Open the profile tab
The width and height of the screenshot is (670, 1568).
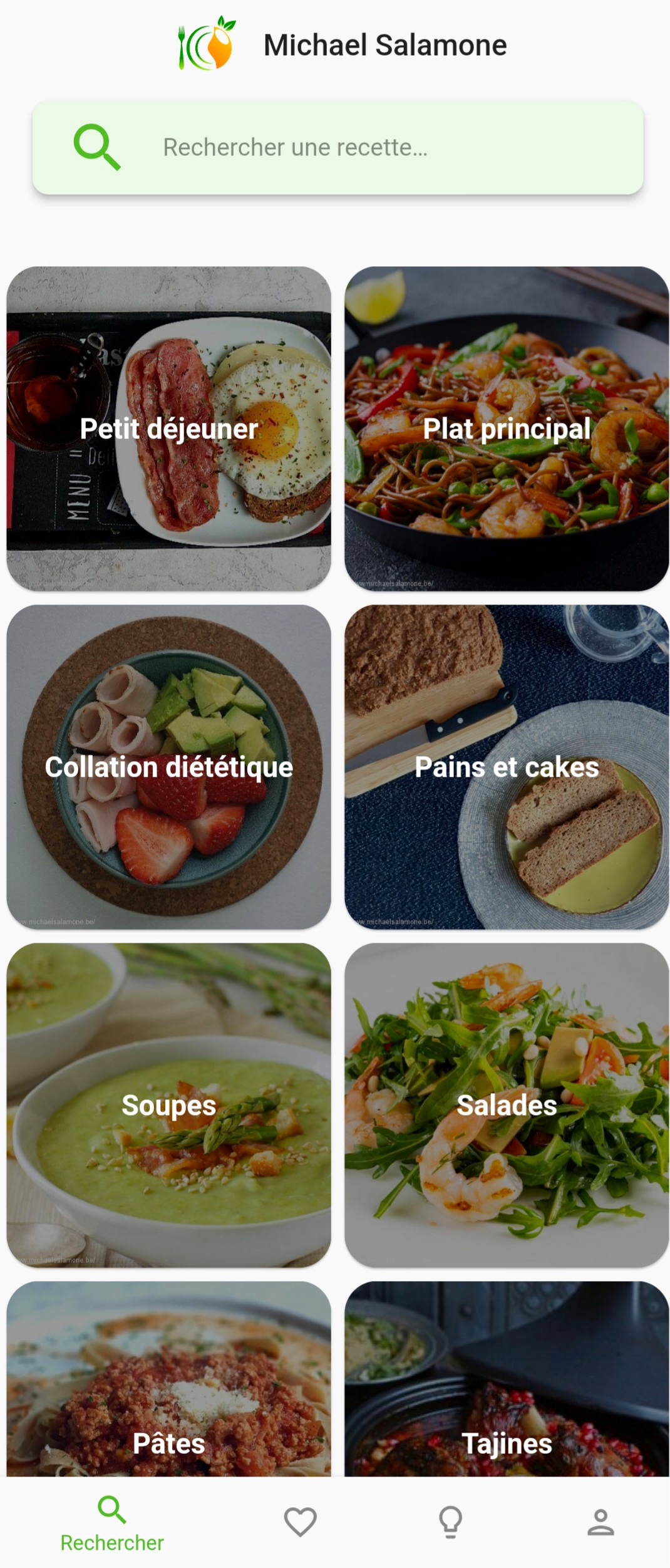click(600, 1522)
